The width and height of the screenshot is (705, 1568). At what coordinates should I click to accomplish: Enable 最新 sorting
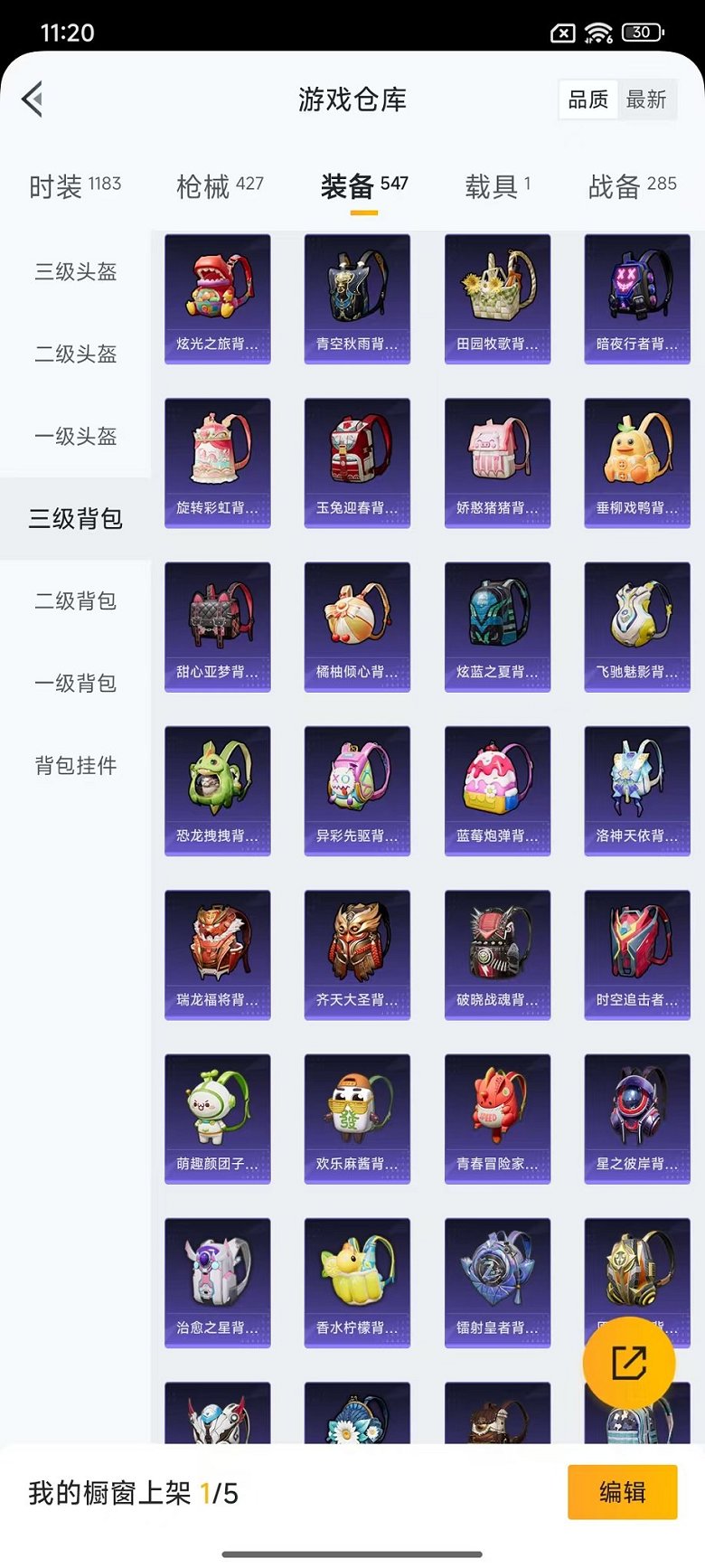coord(649,99)
